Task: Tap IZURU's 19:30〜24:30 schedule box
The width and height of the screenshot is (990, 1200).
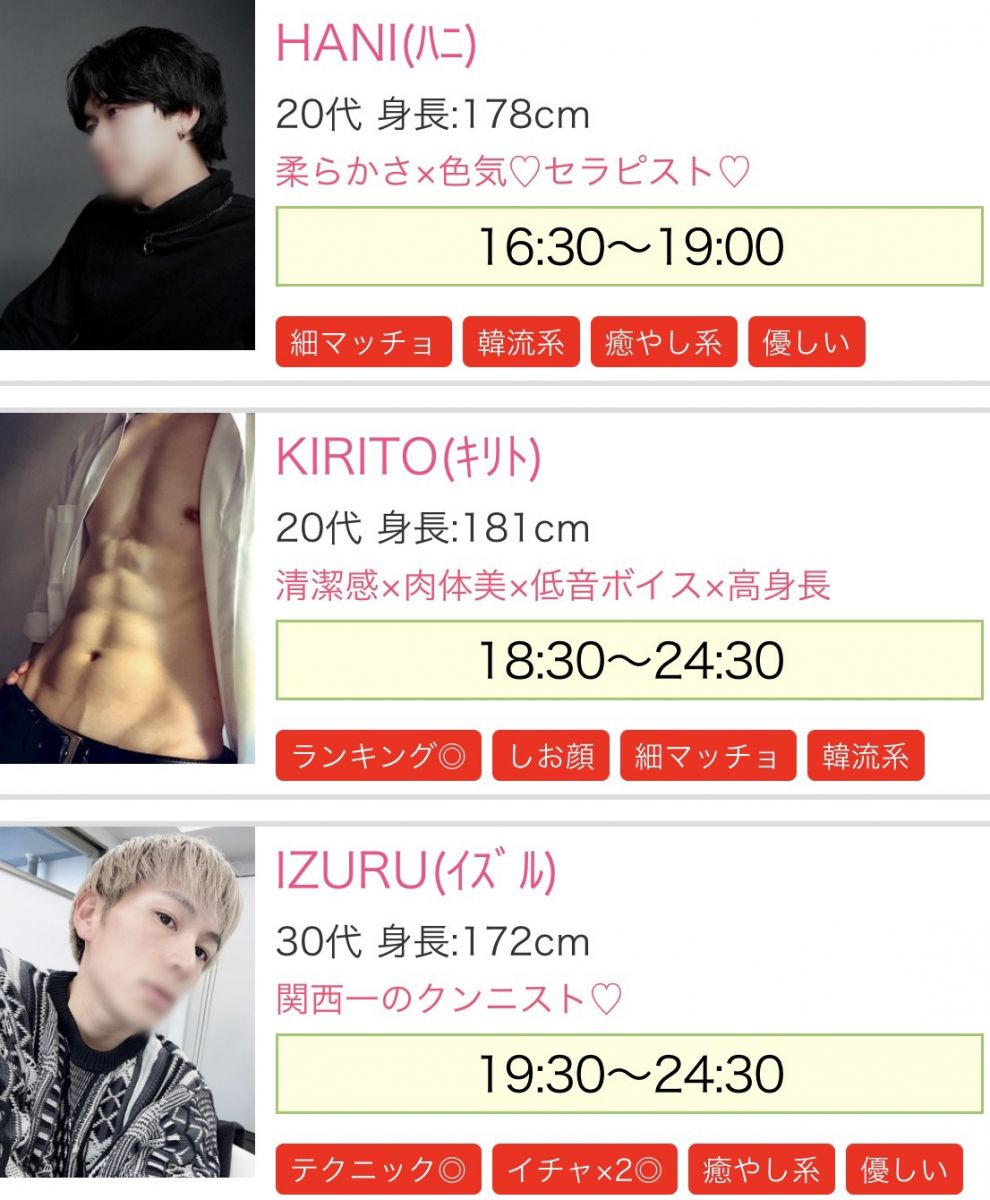Action: coord(629,1074)
